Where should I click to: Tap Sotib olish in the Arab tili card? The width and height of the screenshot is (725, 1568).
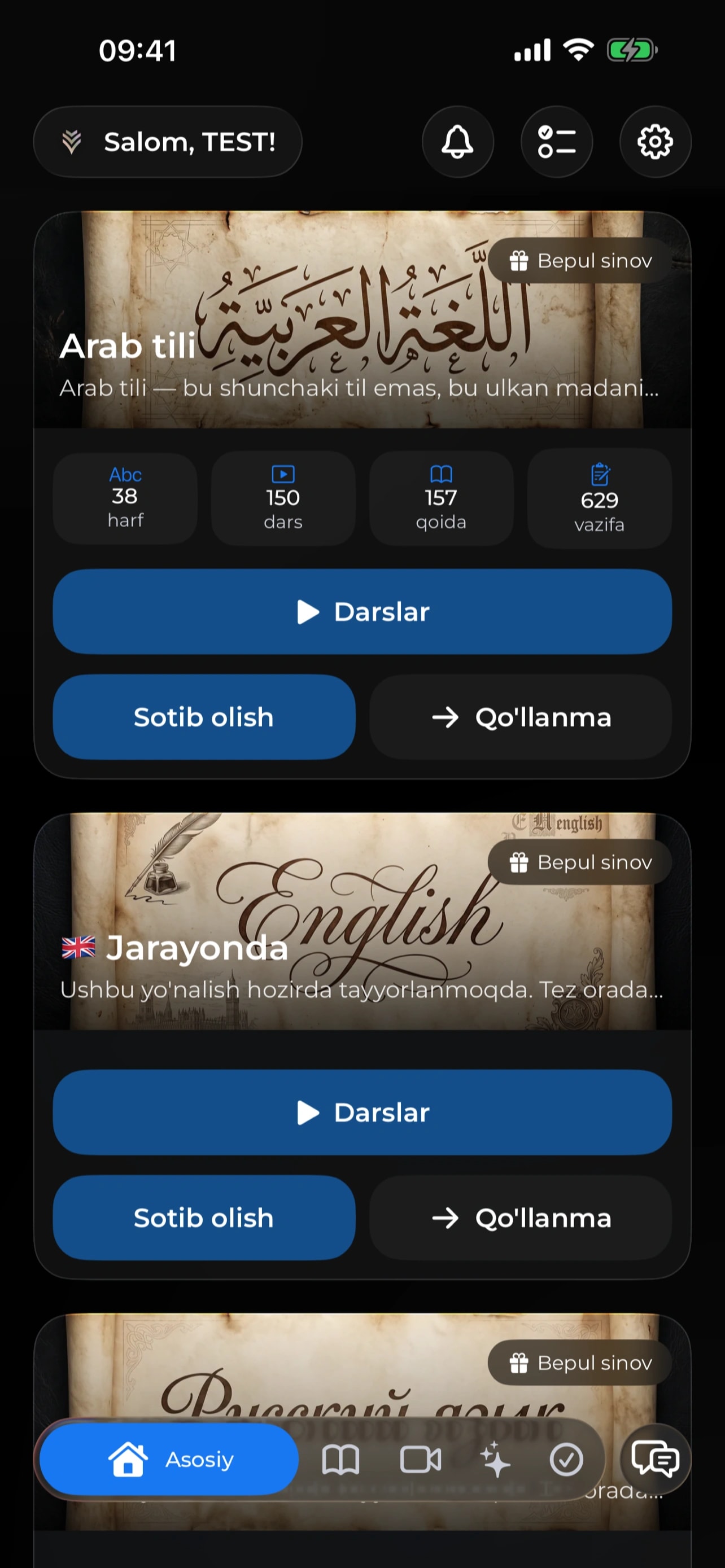click(x=204, y=717)
